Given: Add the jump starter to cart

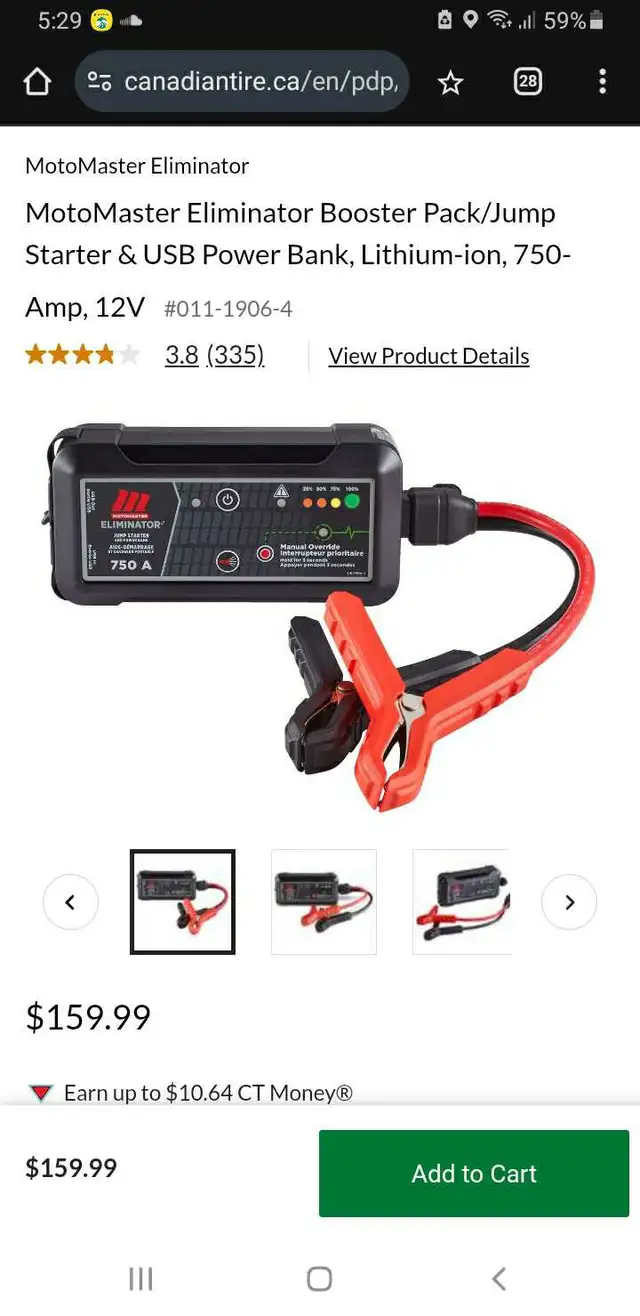Looking at the screenshot, I should [474, 1173].
